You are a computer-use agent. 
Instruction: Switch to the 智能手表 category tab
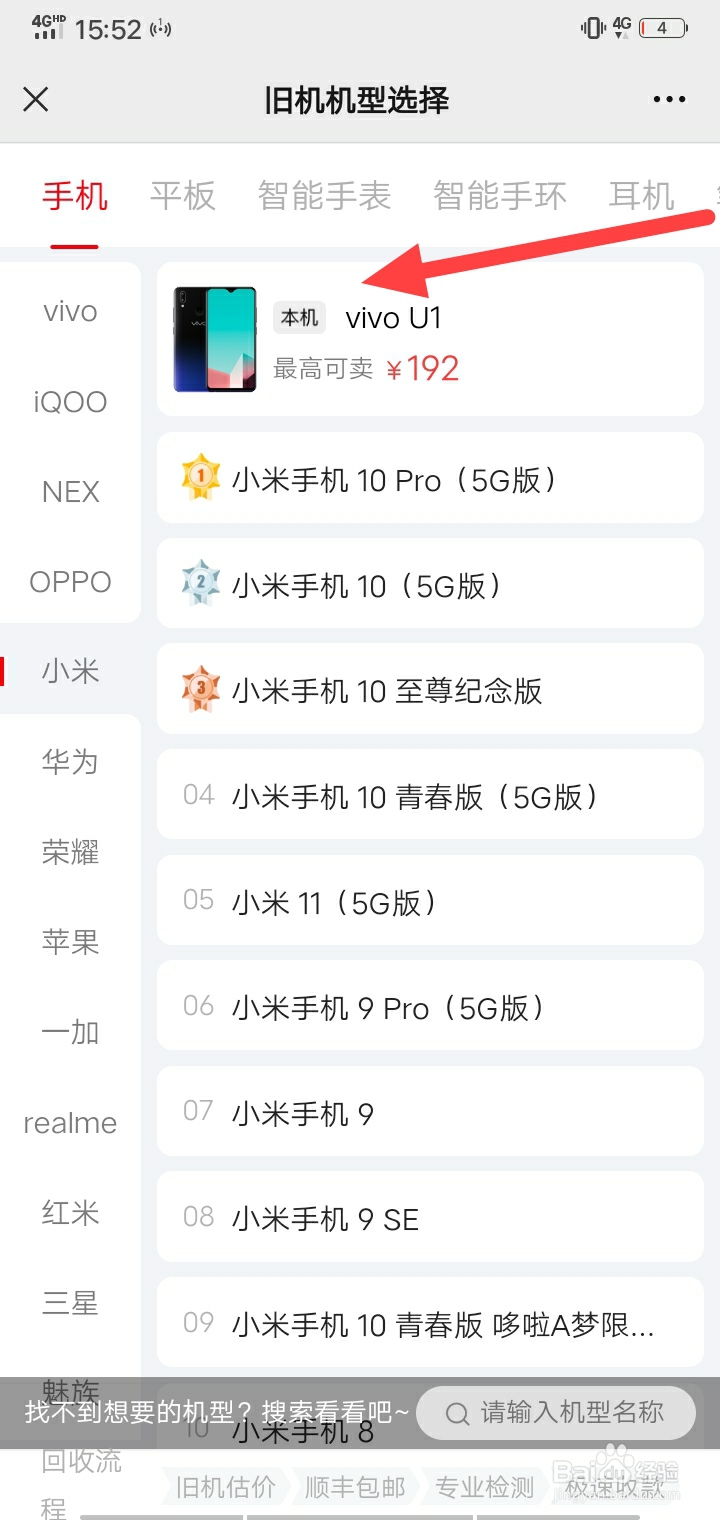point(323,197)
